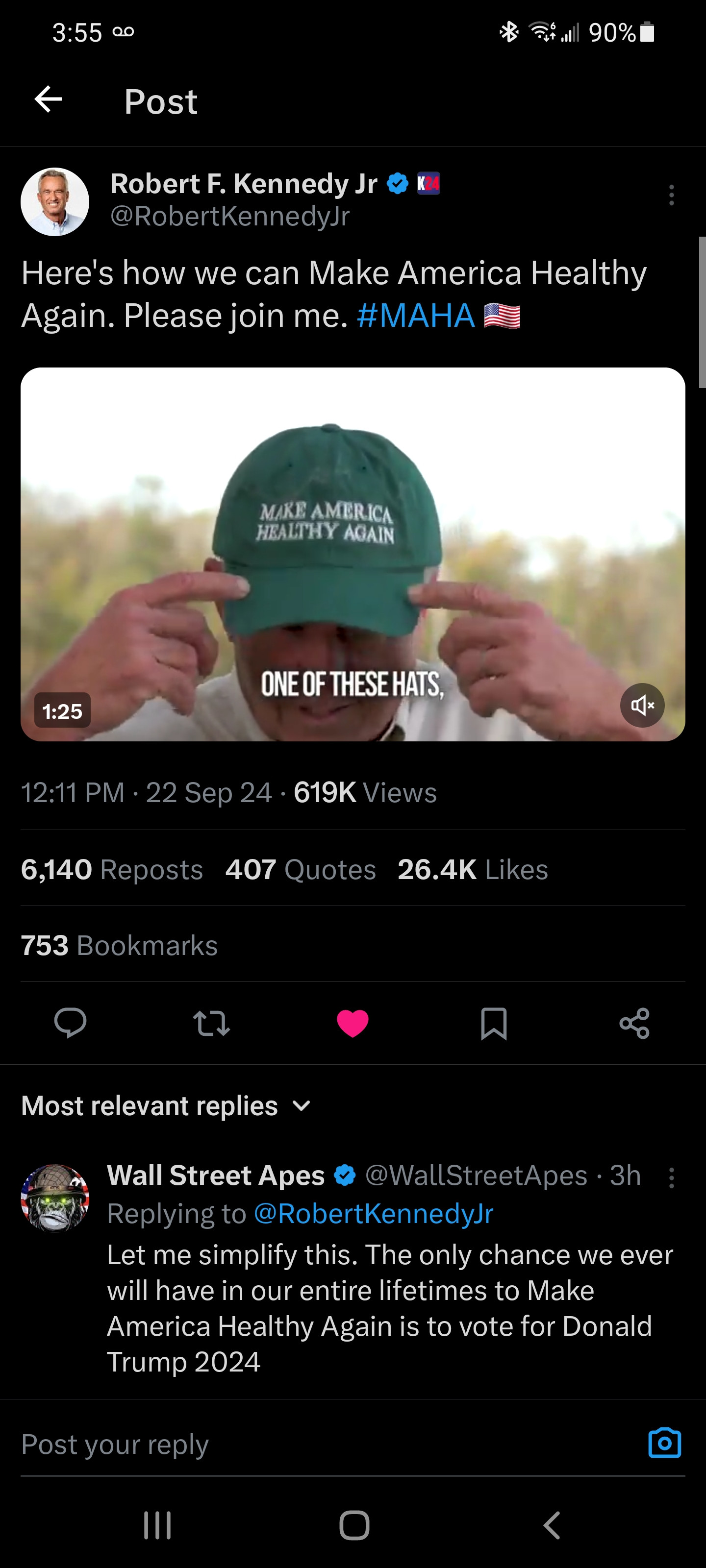View the 407 Quotes list
This screenshot has height=1568, width=706.
pos(301,869)
